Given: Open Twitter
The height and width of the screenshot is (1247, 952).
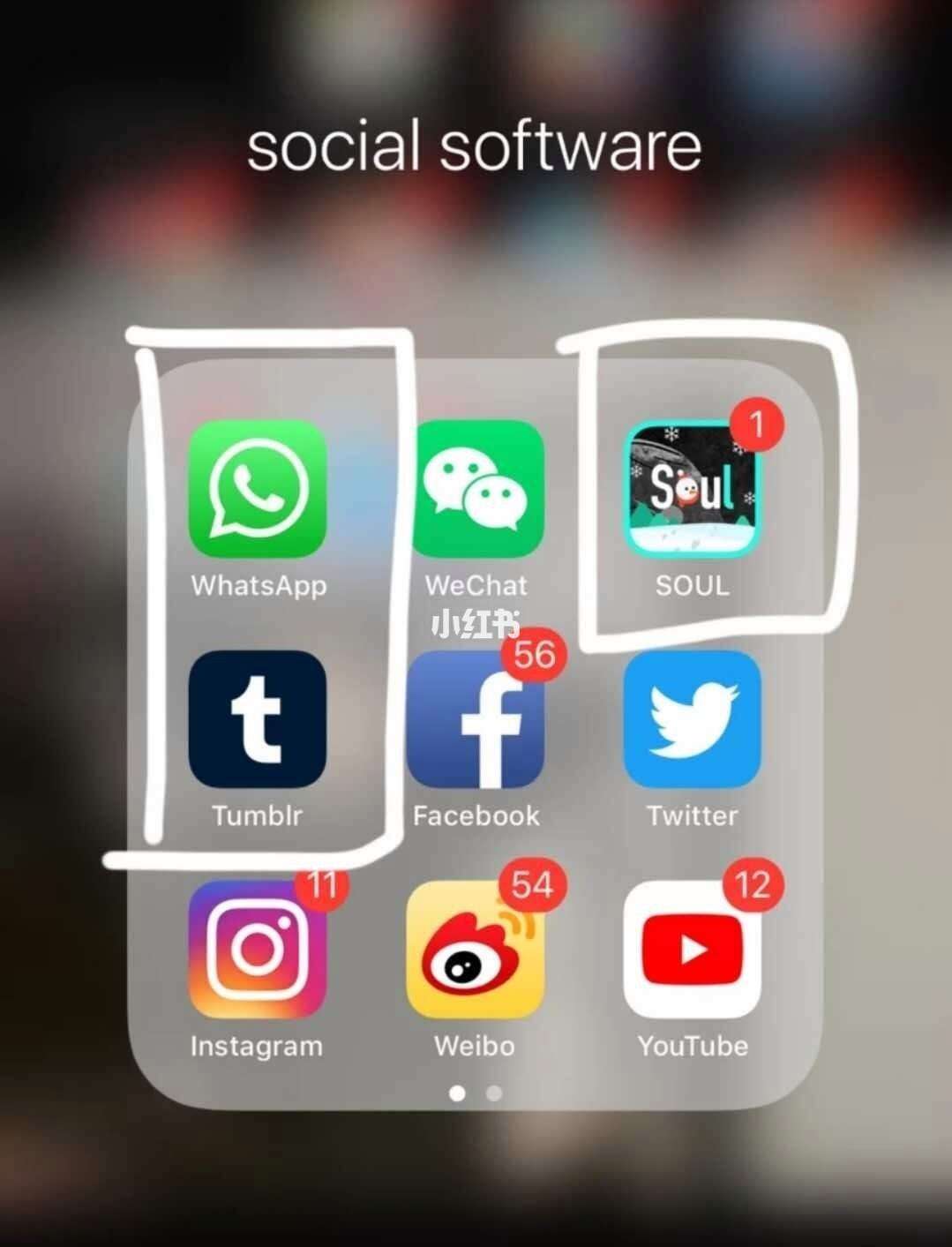Looking at the screenshot, I should pyautogui.click(x=693, y=718).
